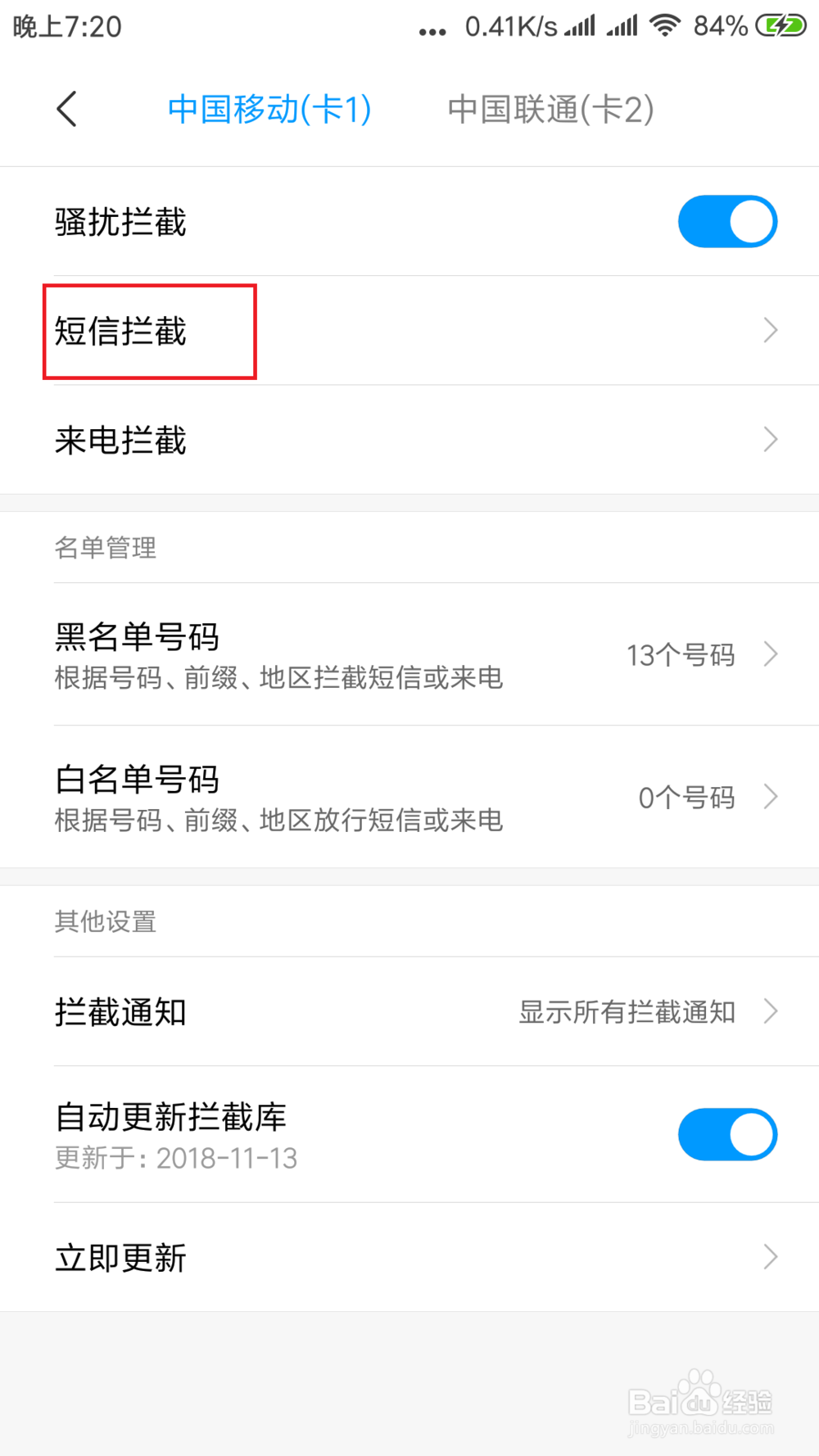This screenshot has height=1456, width=819.
Task: Tap the notification ellipsis icon
Action: [429, 29]
